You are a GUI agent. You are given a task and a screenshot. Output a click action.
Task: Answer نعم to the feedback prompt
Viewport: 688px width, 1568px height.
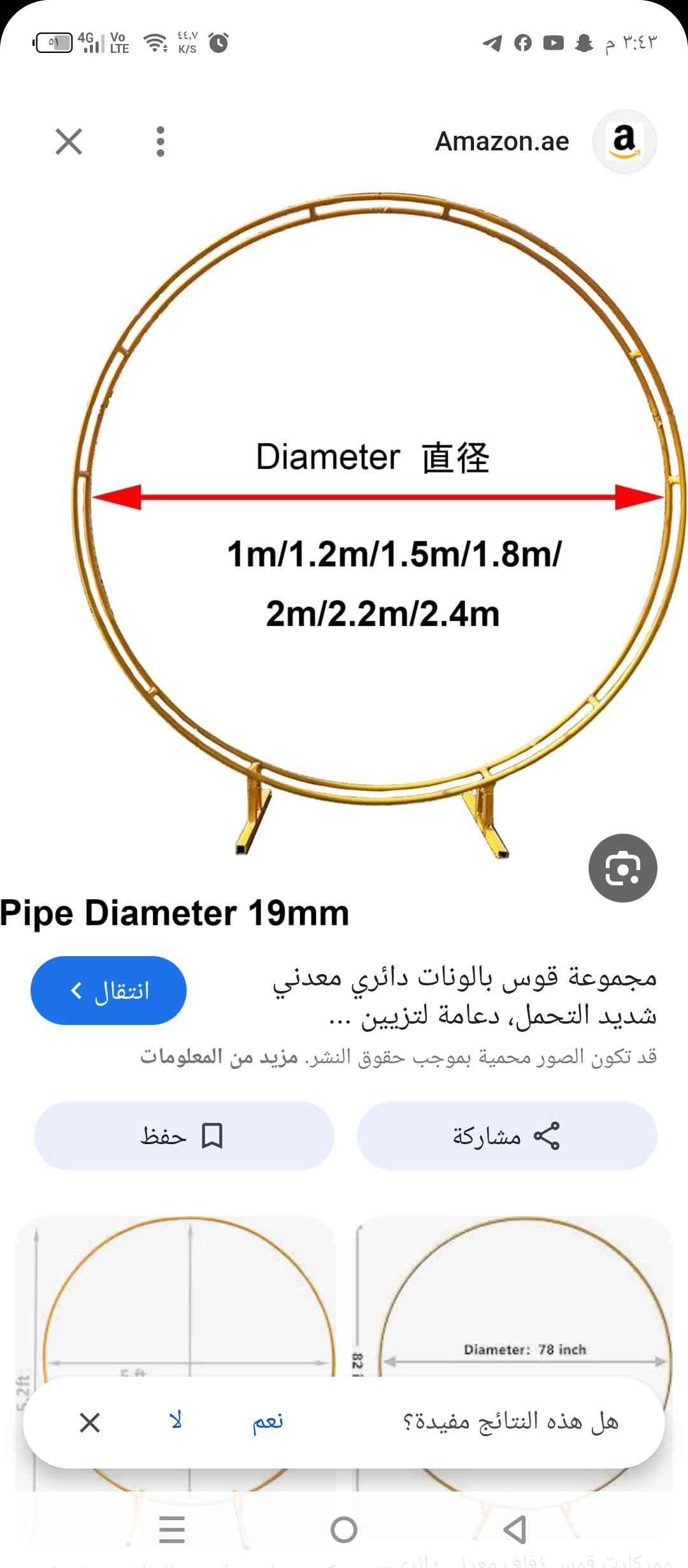268,1422
